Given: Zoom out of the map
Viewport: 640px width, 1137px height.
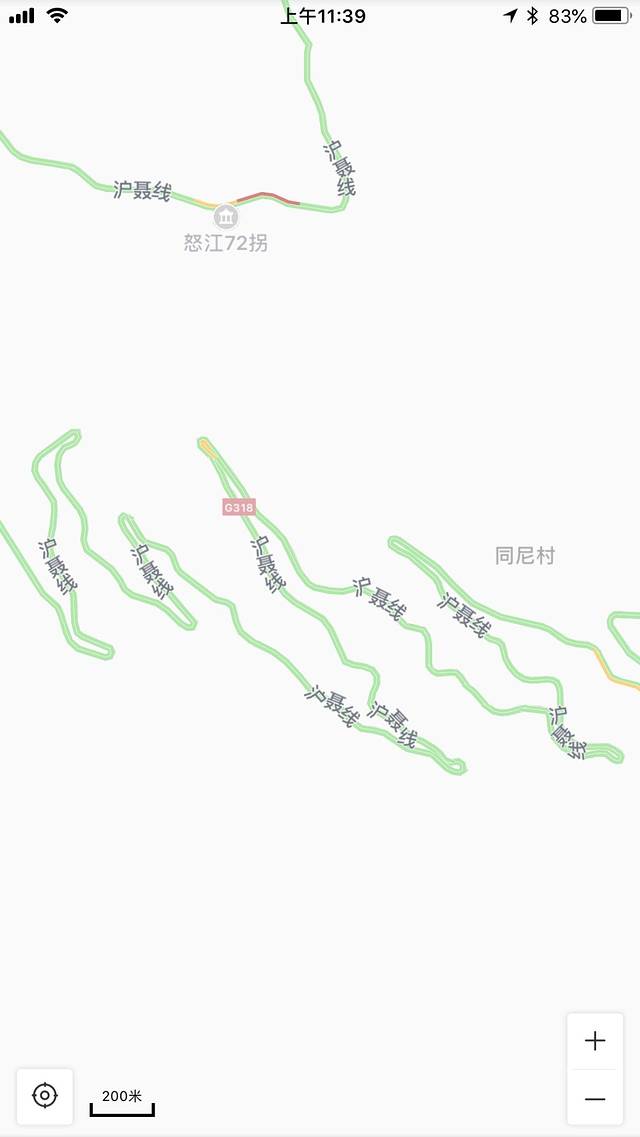Looking at the screenshot, I should (x=595, y=1098).
